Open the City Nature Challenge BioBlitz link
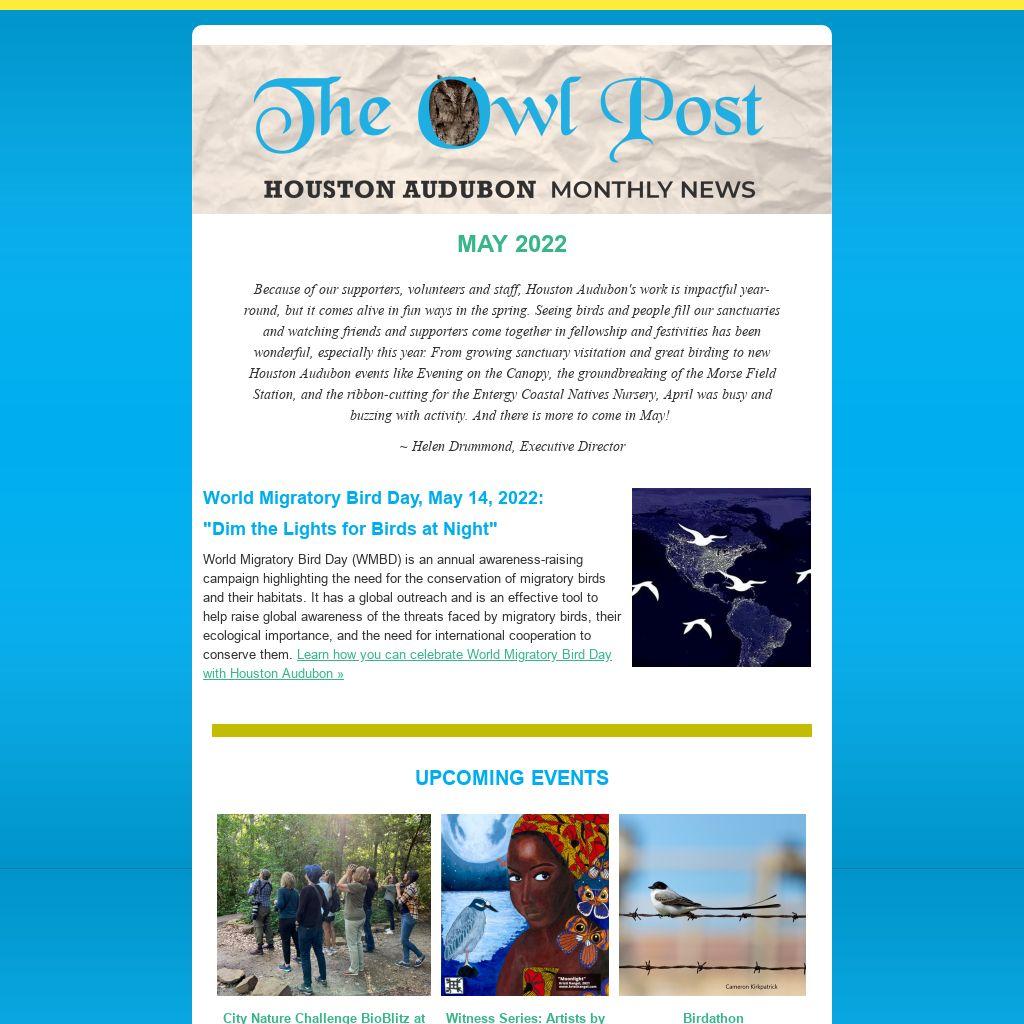 coord(324,1017)
